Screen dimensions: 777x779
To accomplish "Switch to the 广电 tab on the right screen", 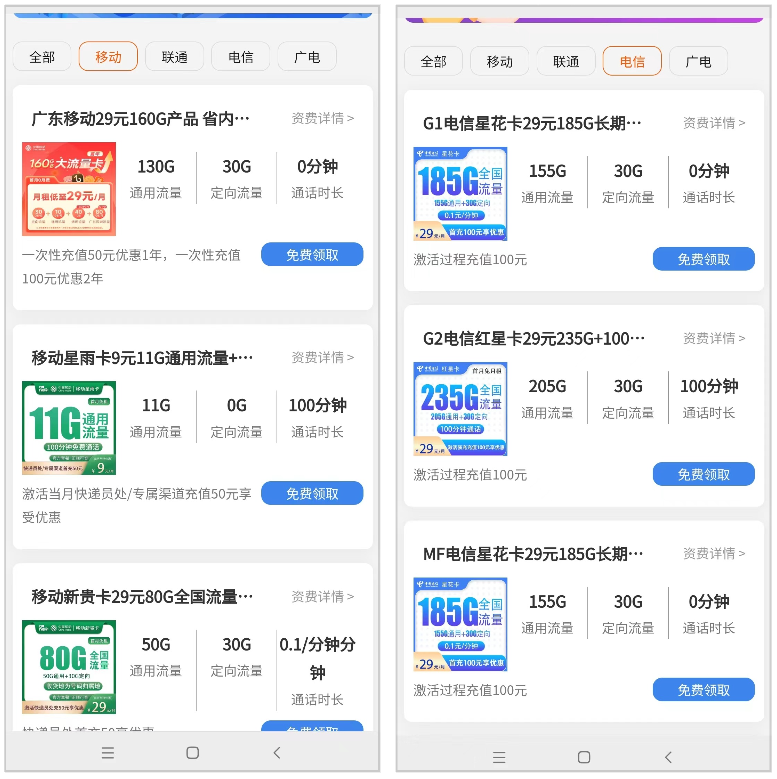I will pos(698,61).
